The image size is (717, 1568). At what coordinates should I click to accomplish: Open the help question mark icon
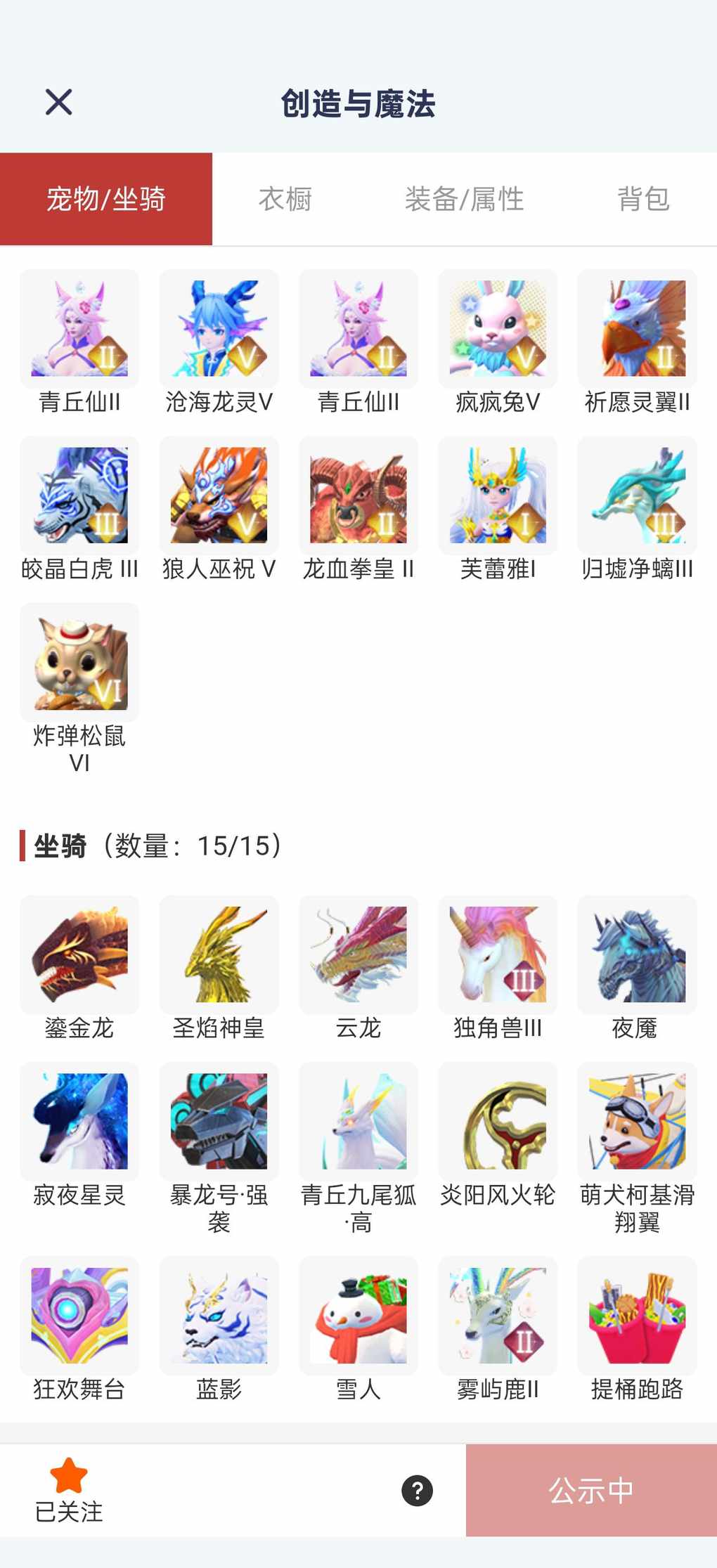point(417,1490)
